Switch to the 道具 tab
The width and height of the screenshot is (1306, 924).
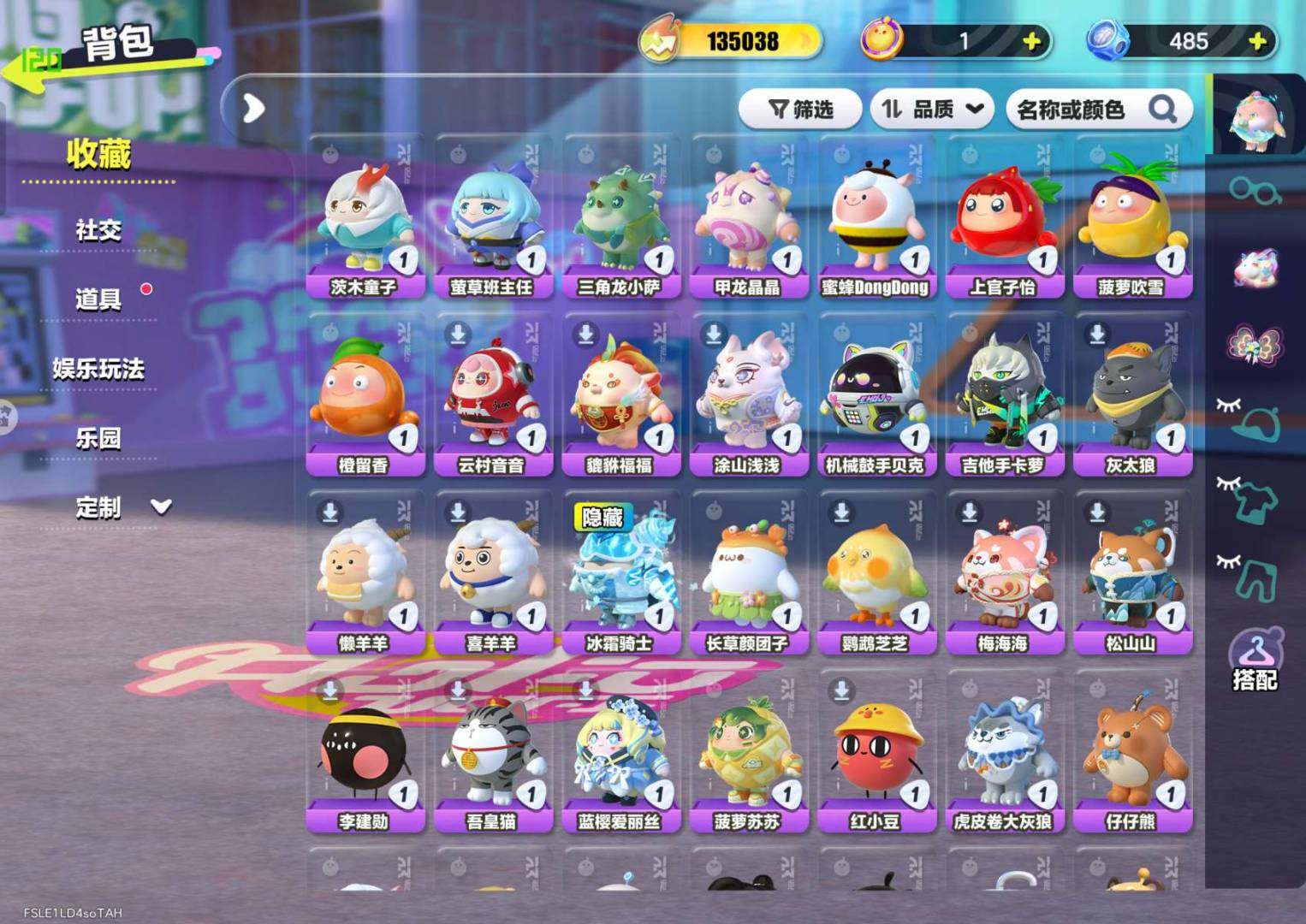(98, 299)
